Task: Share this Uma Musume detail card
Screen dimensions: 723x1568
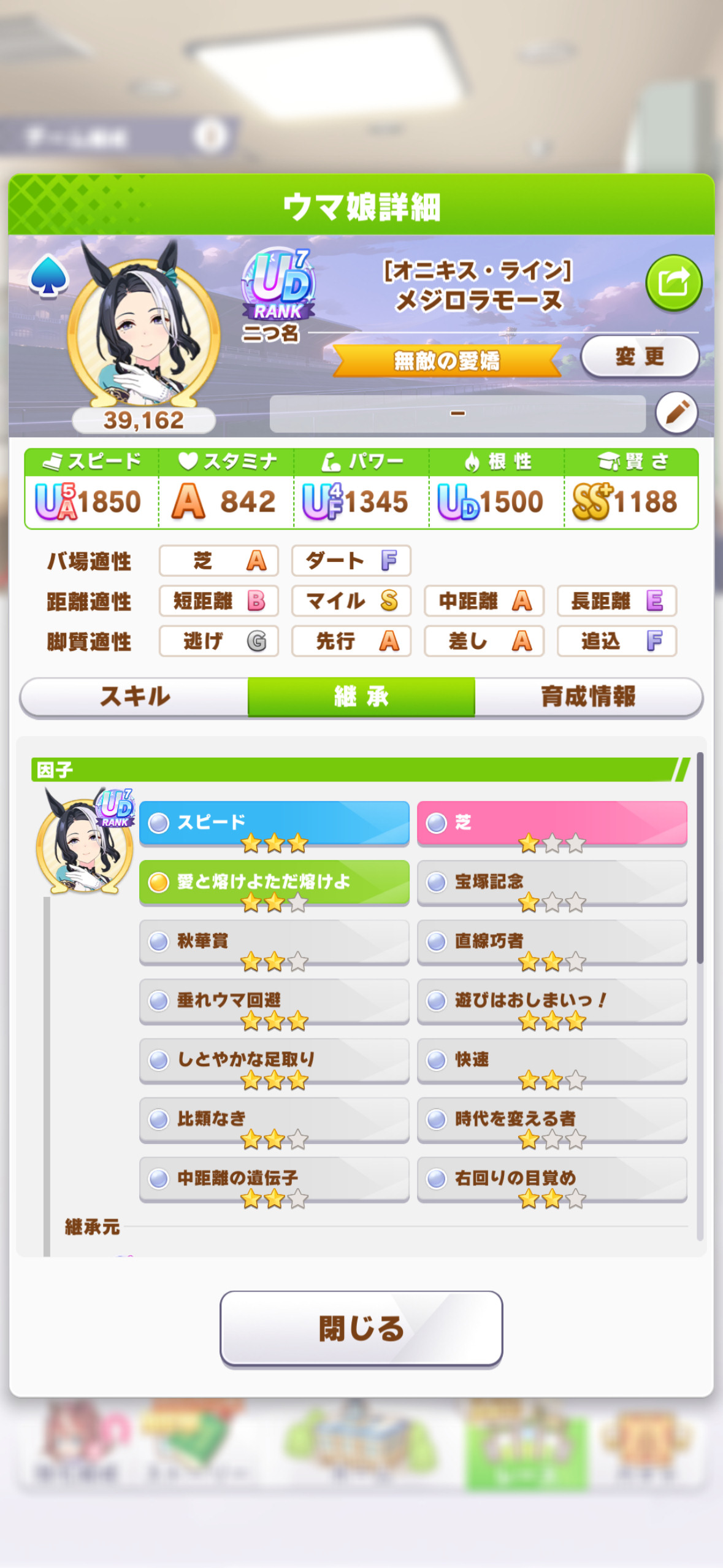Action: pyautogui.click(x=673, y=283)
